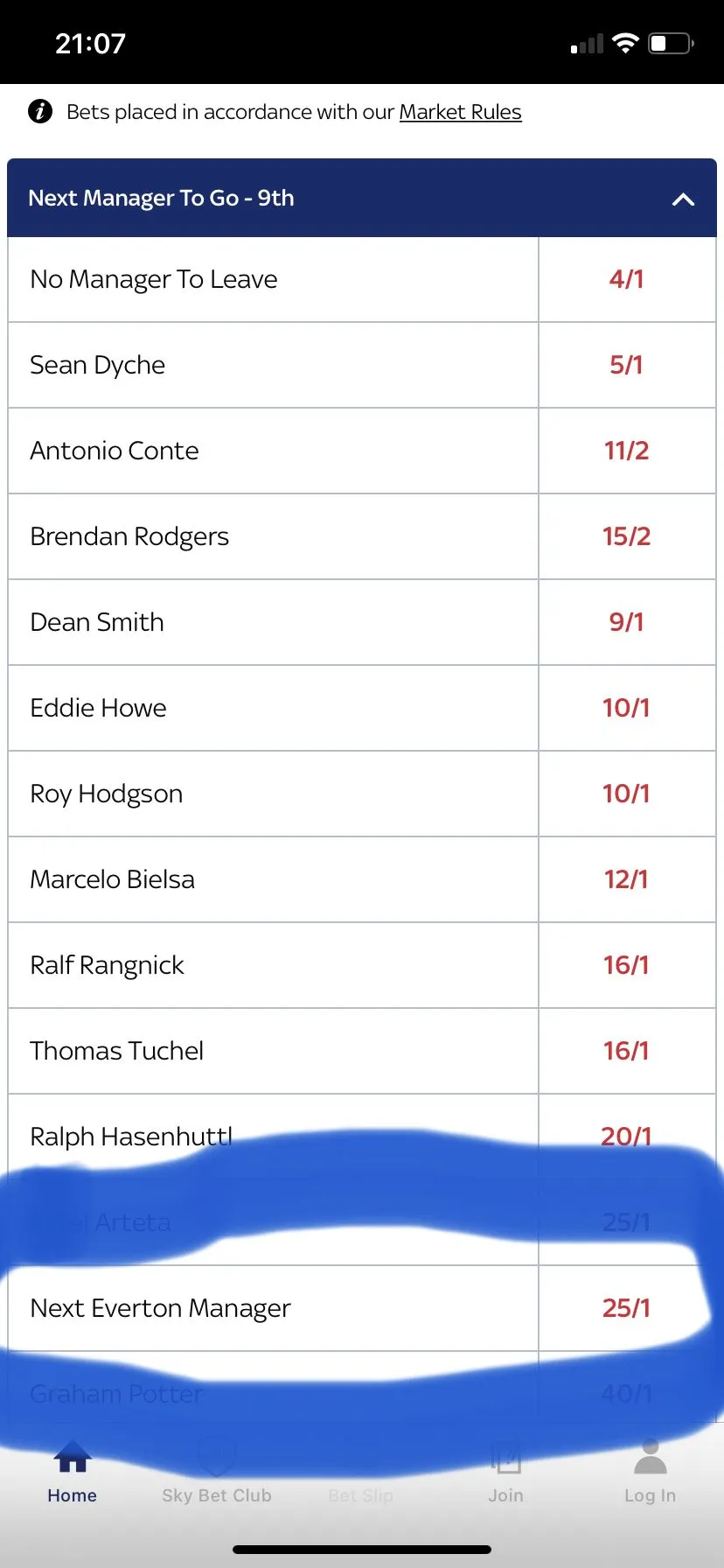
Task: Tap the Log In tab
Action: pos(650,1474)
